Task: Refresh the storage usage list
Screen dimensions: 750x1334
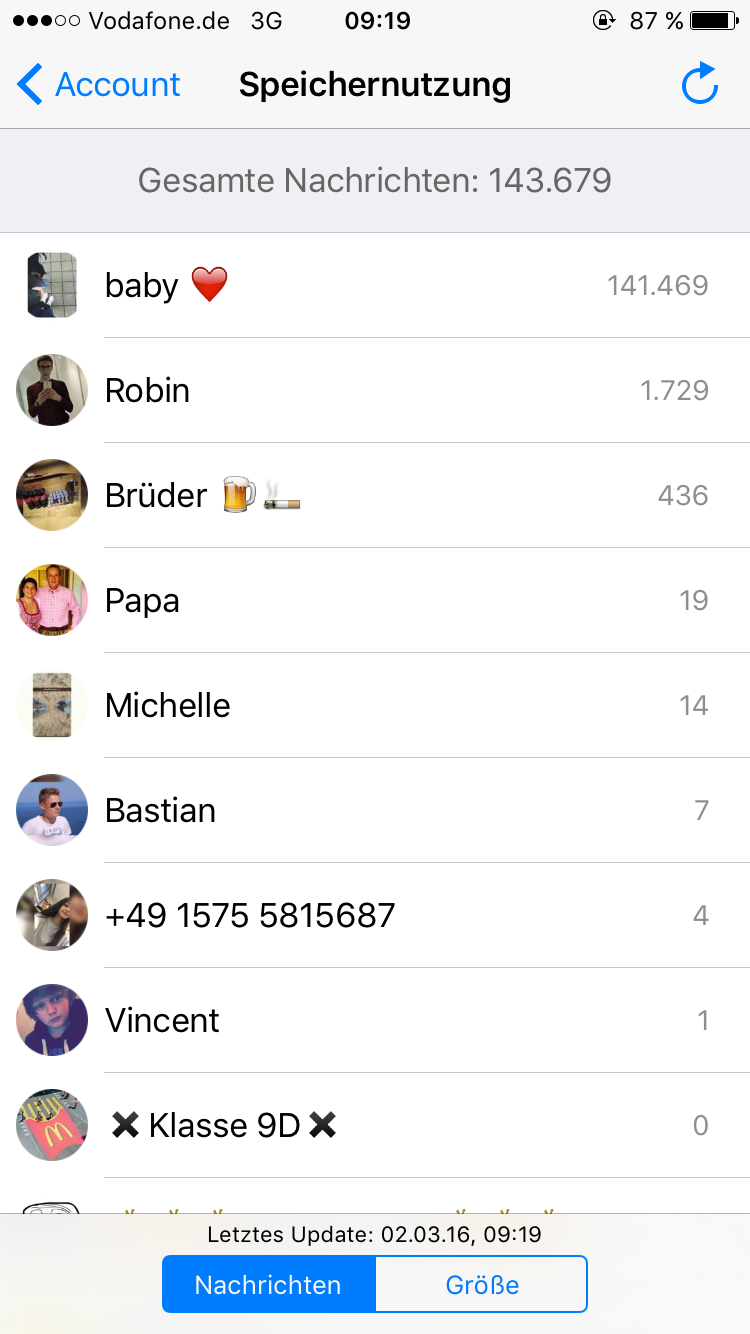Action: pyautogui.click(x=699, y=85)
